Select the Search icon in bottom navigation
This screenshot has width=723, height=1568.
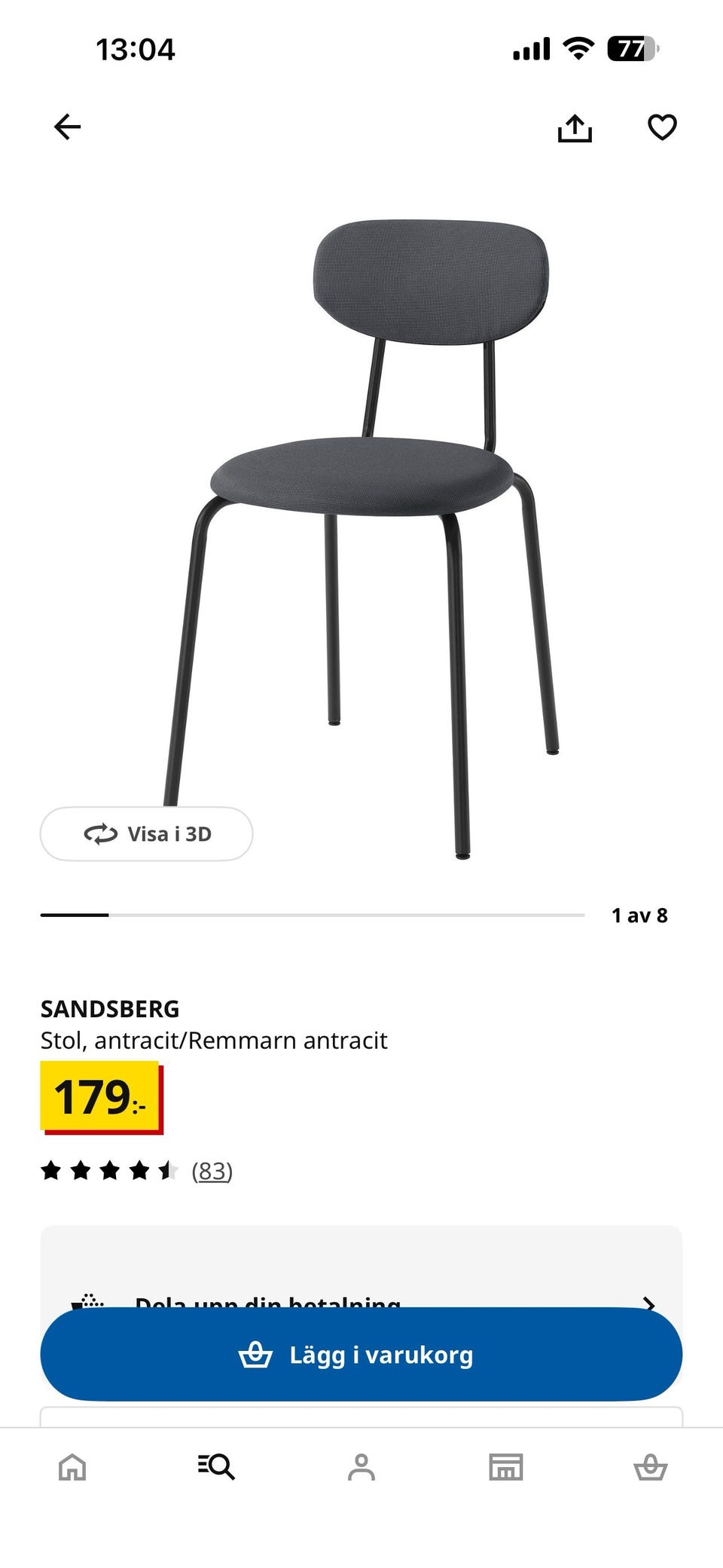click(217, 1467)
